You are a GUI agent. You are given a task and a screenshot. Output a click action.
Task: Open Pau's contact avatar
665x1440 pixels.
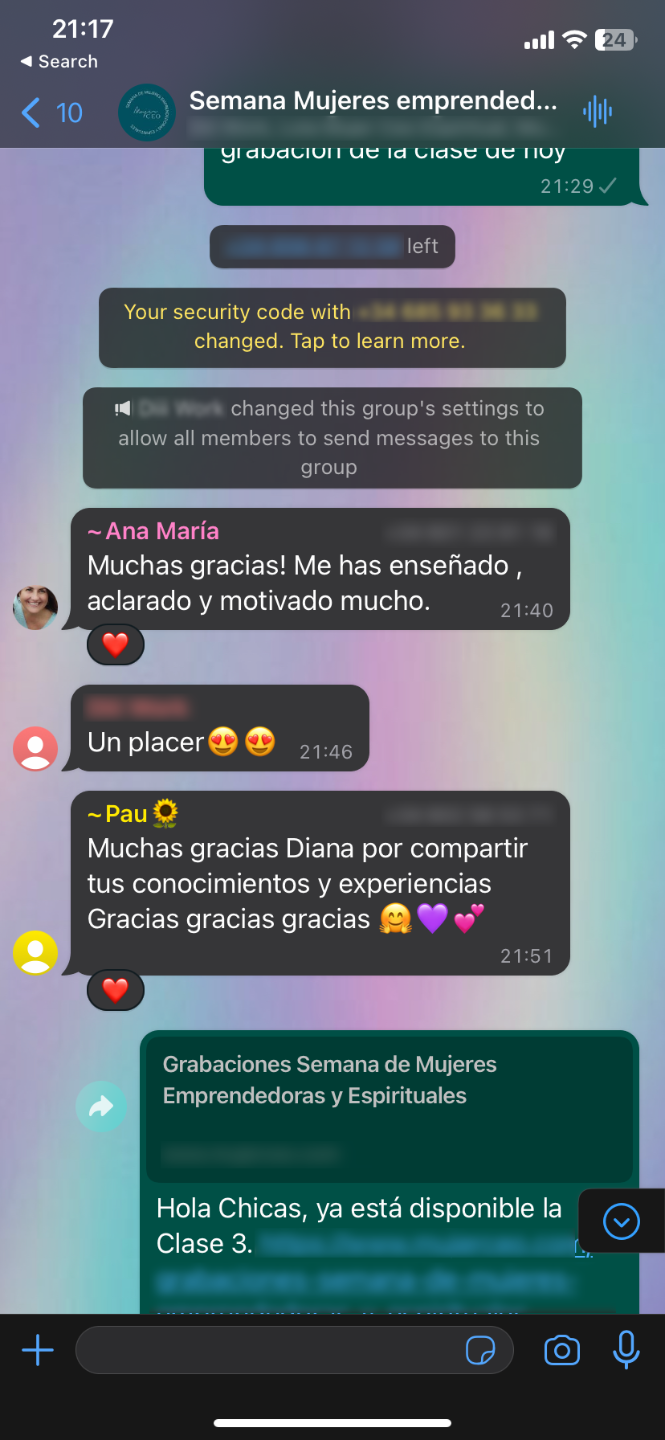coord(35,952)
